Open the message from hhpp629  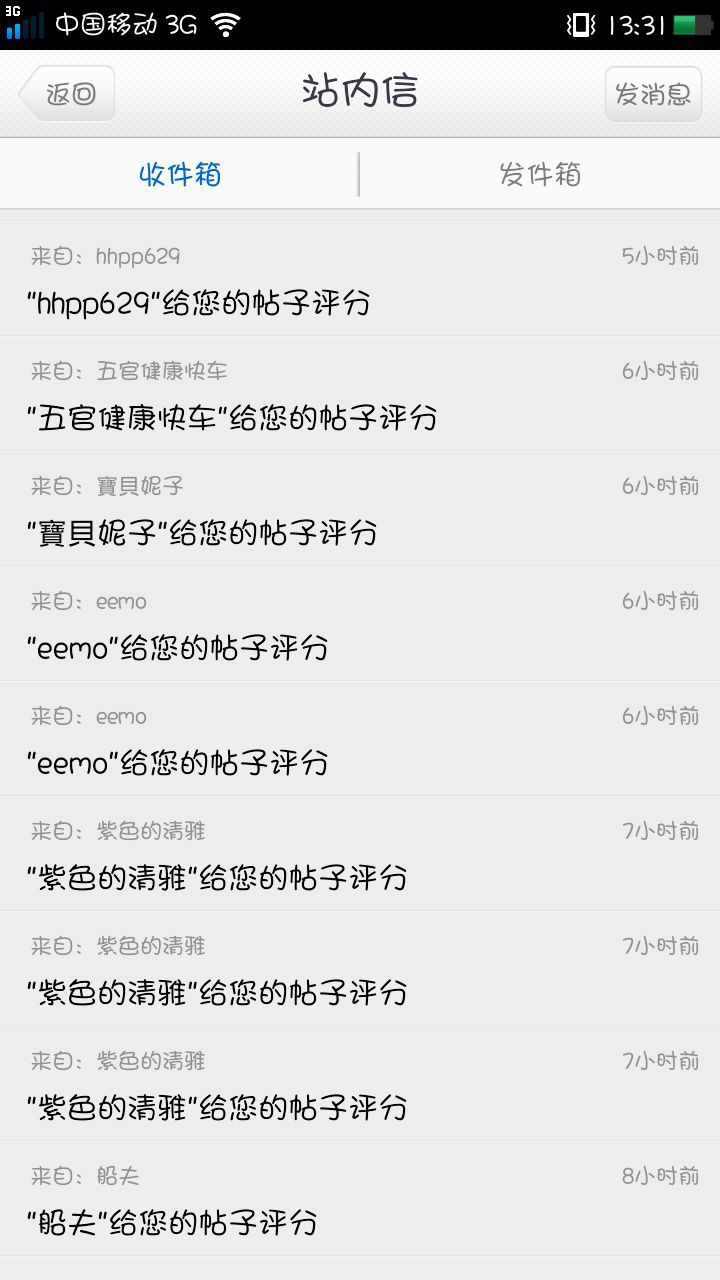click(x=360, y=279)
